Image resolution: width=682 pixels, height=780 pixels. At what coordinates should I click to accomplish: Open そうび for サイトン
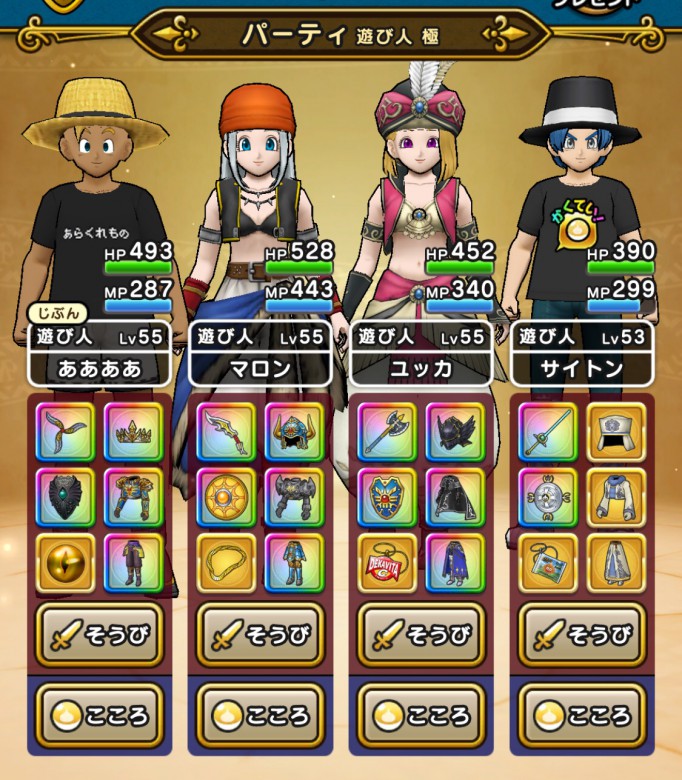click(581, 634)
